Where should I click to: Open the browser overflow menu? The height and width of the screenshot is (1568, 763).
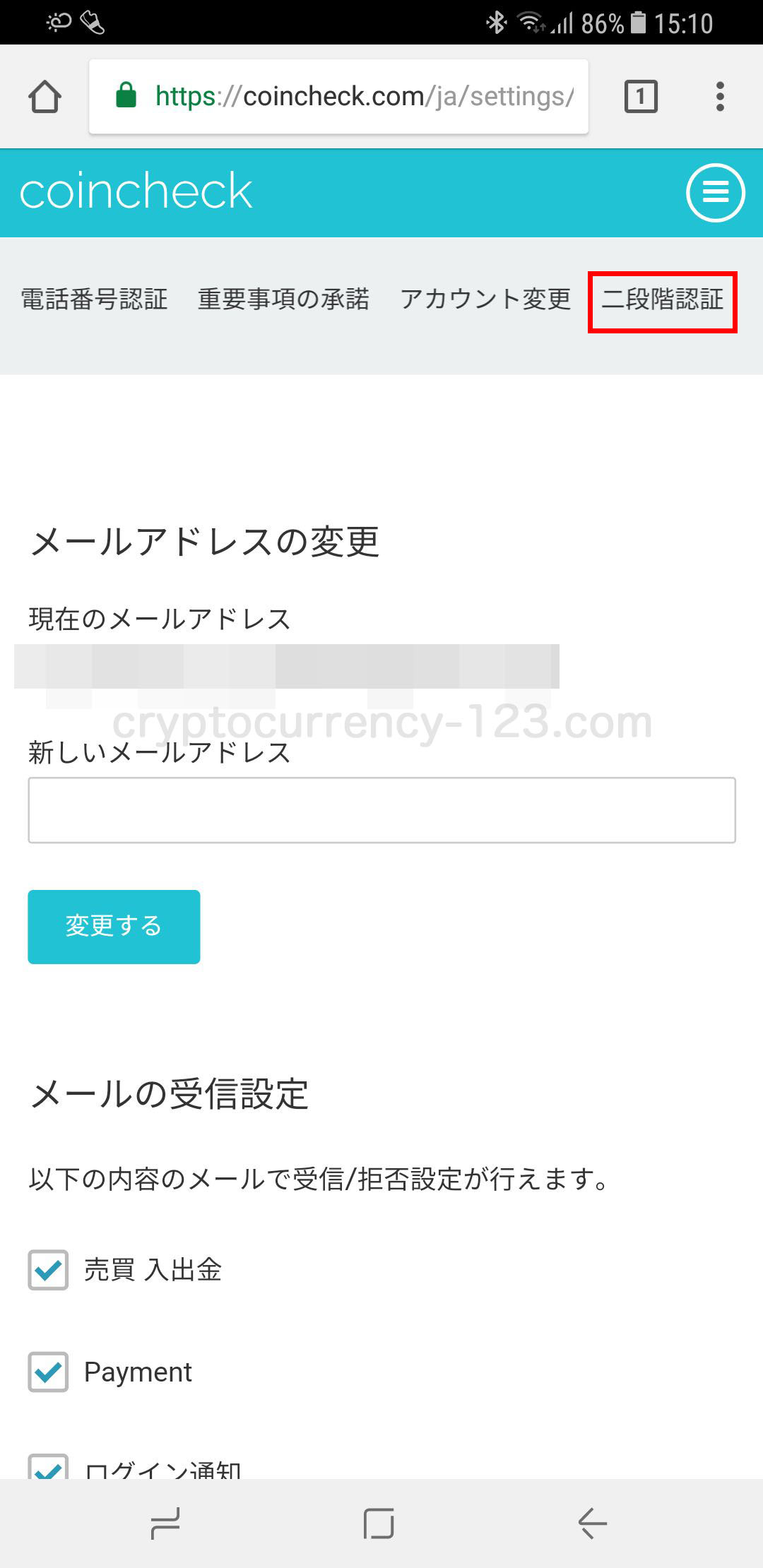point(720,97)
